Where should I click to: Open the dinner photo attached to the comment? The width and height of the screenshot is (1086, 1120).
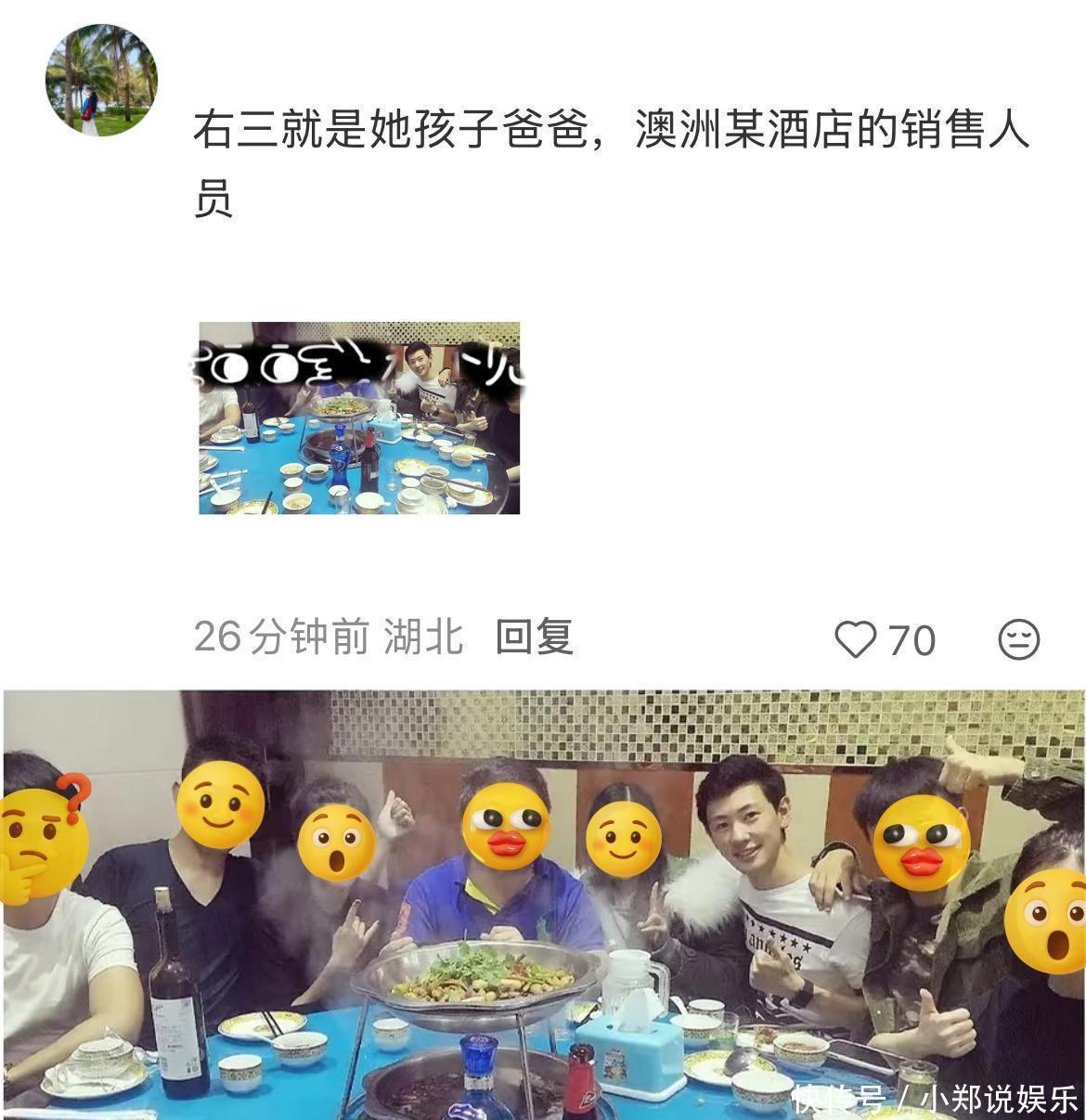pos(359,418)
